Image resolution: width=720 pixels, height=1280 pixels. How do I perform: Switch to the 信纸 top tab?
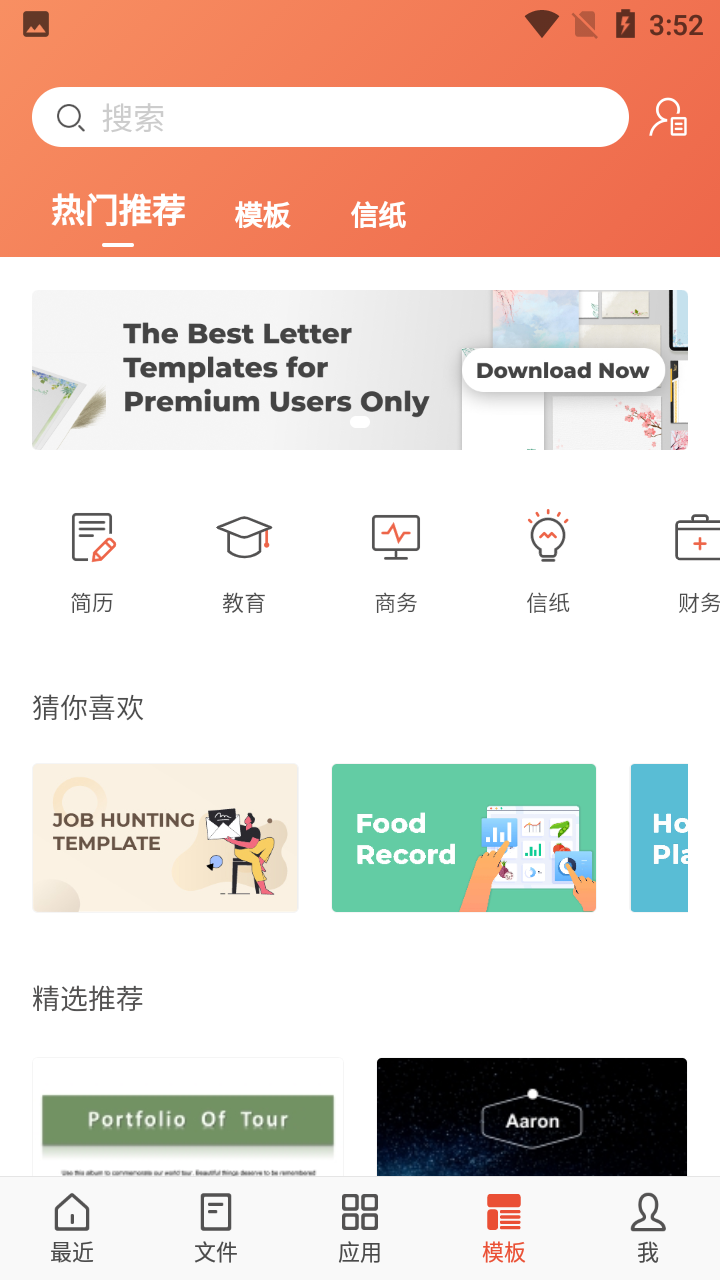tap(378, 215)
